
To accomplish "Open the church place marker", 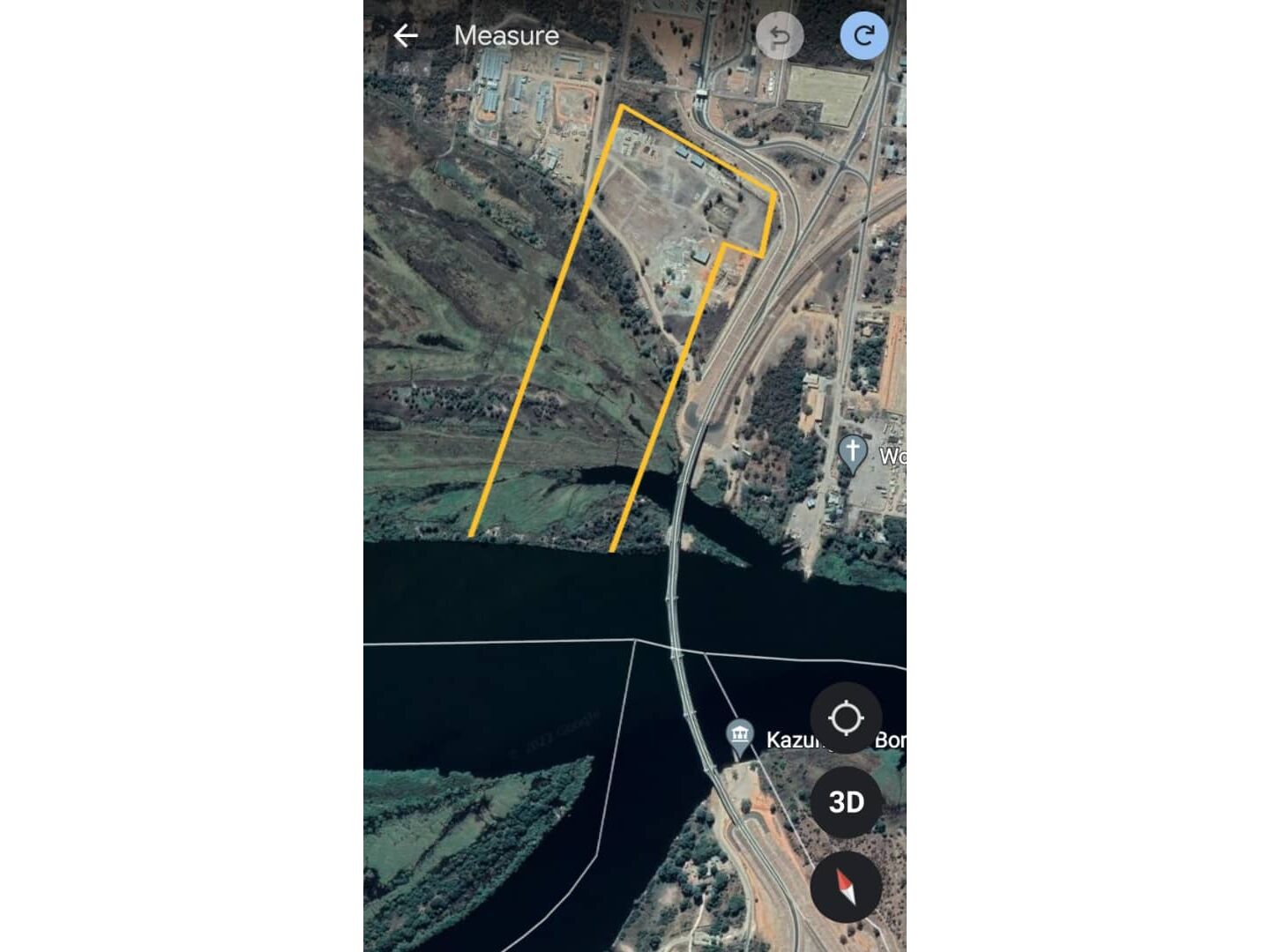I will pos(852,451).
